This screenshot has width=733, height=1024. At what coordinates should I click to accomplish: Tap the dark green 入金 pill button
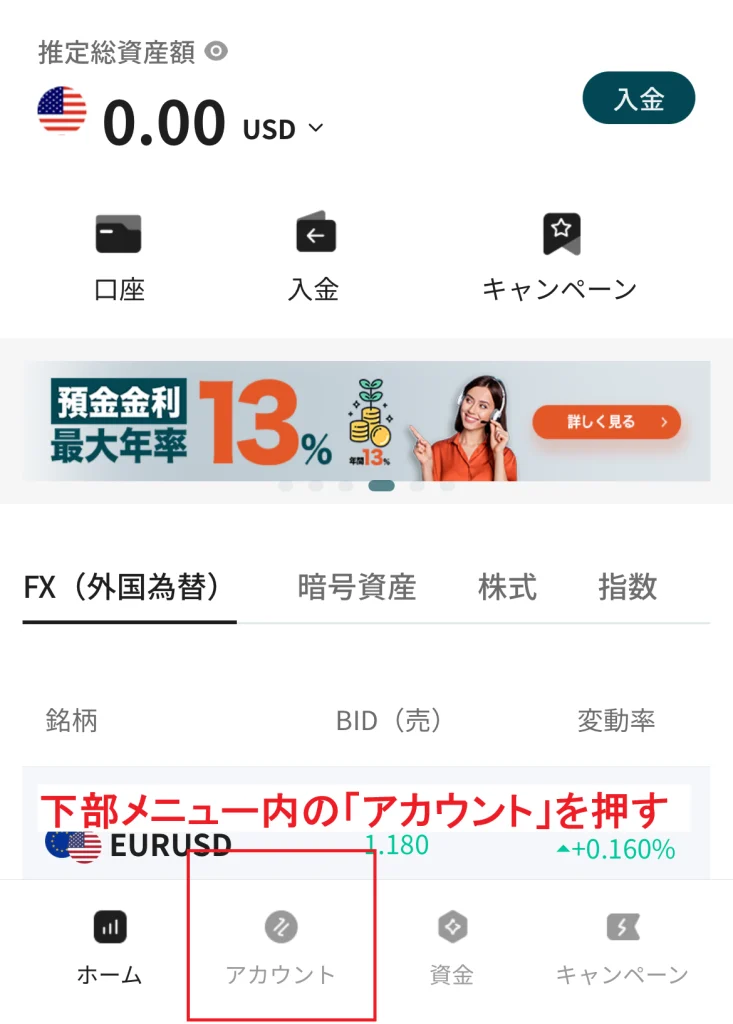[x=638, y=98]
